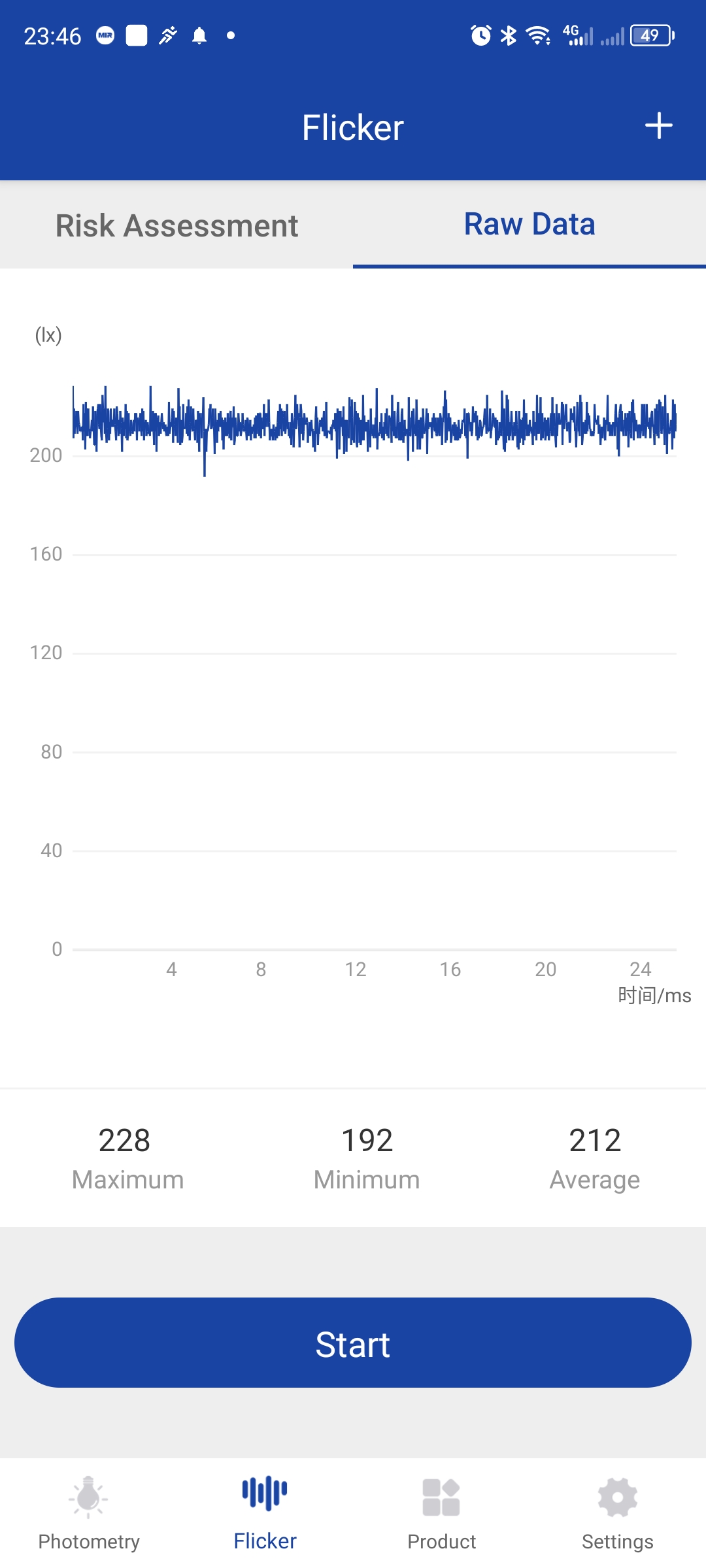This screenshot has width=706, height=1568.
Task: Open the Photometry section
Action: pos(89,1513)
